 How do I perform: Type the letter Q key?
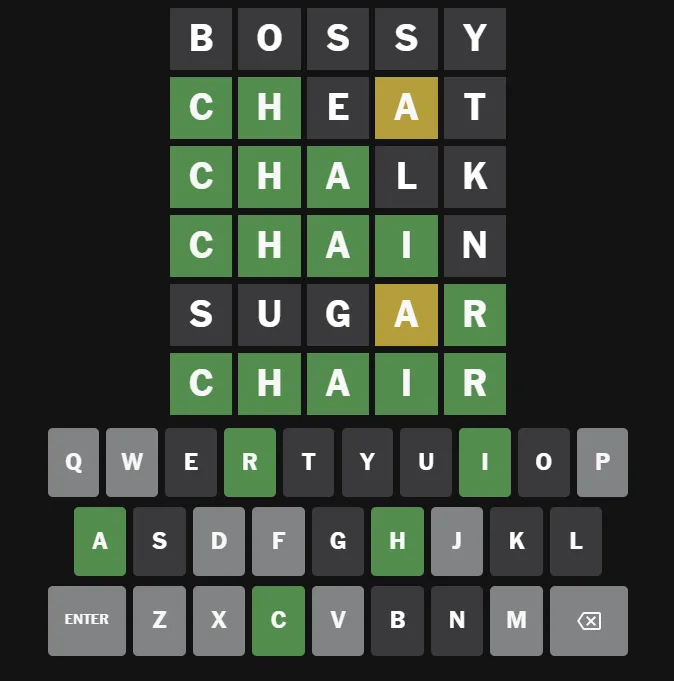[x=73, y=462]
